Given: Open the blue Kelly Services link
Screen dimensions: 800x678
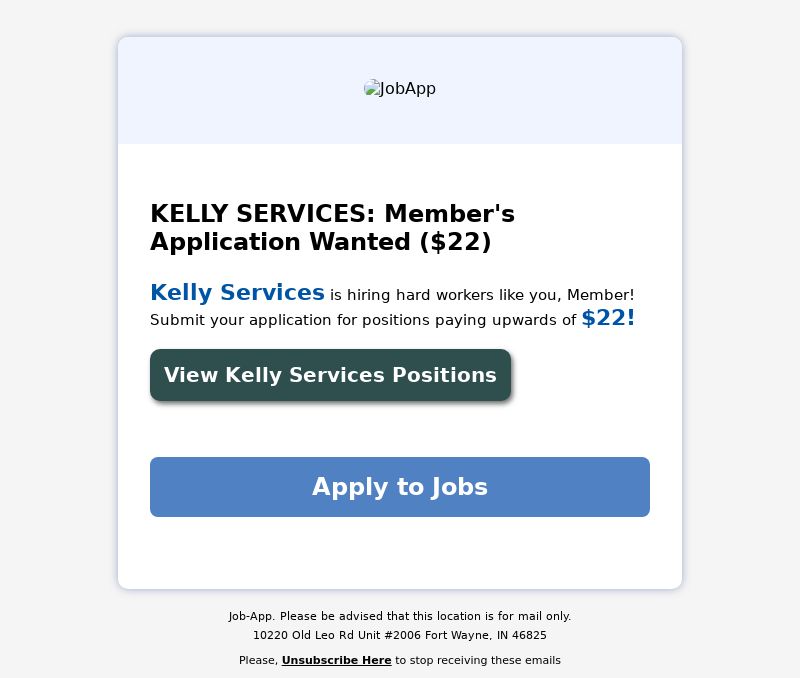Looking at the screenshot, I should tap(237, 293).
